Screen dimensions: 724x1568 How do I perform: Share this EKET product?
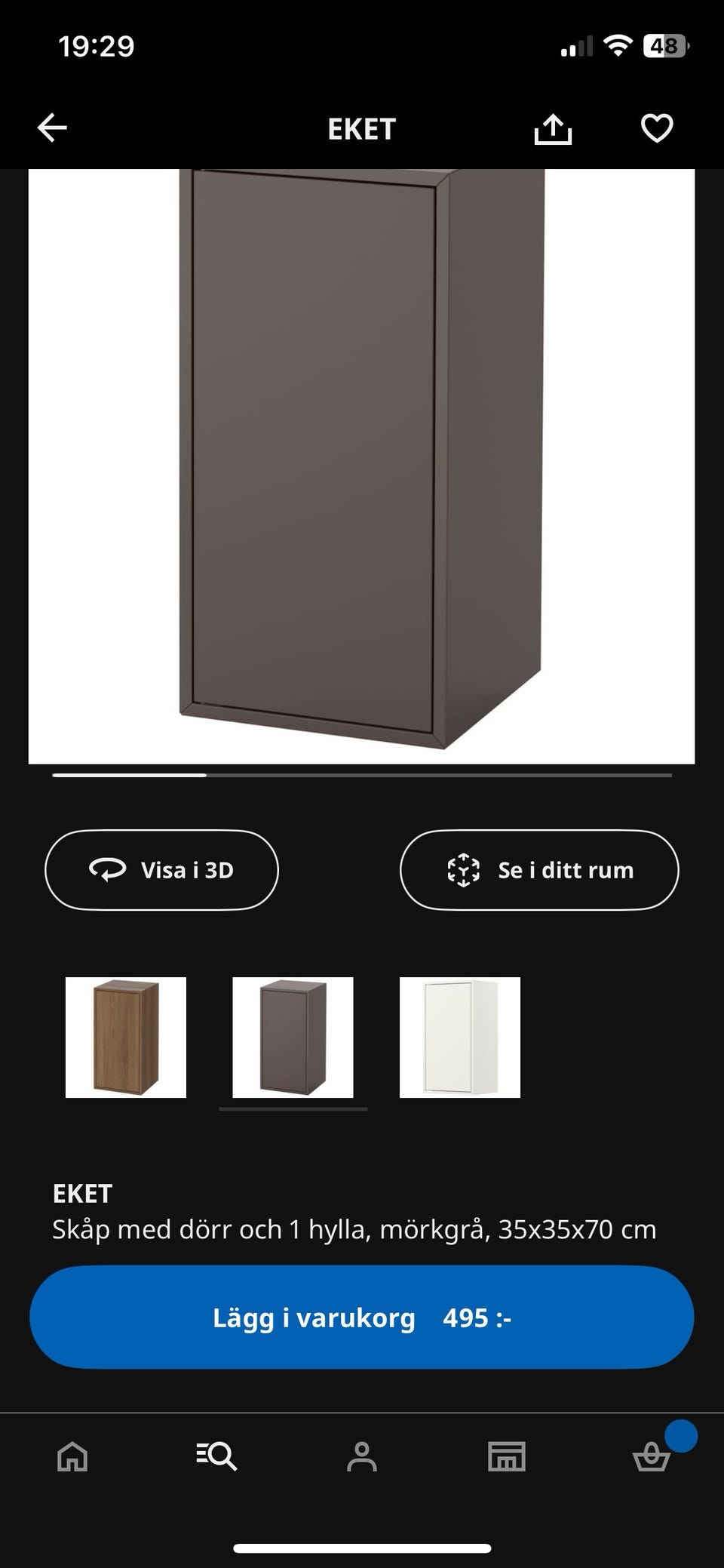pyautogui.click(x=553, y=128)
